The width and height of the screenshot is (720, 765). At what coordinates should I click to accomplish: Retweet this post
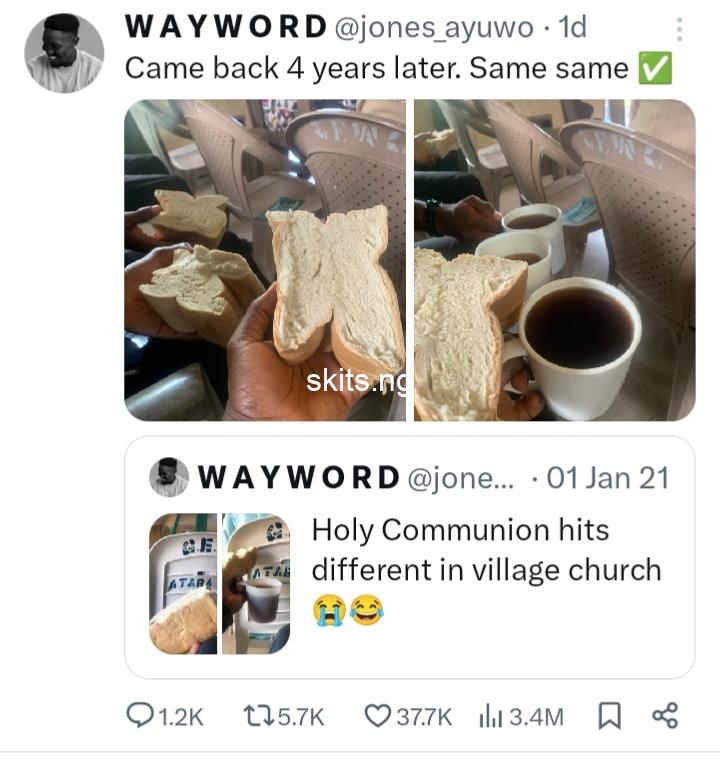(x=283, y=716)
